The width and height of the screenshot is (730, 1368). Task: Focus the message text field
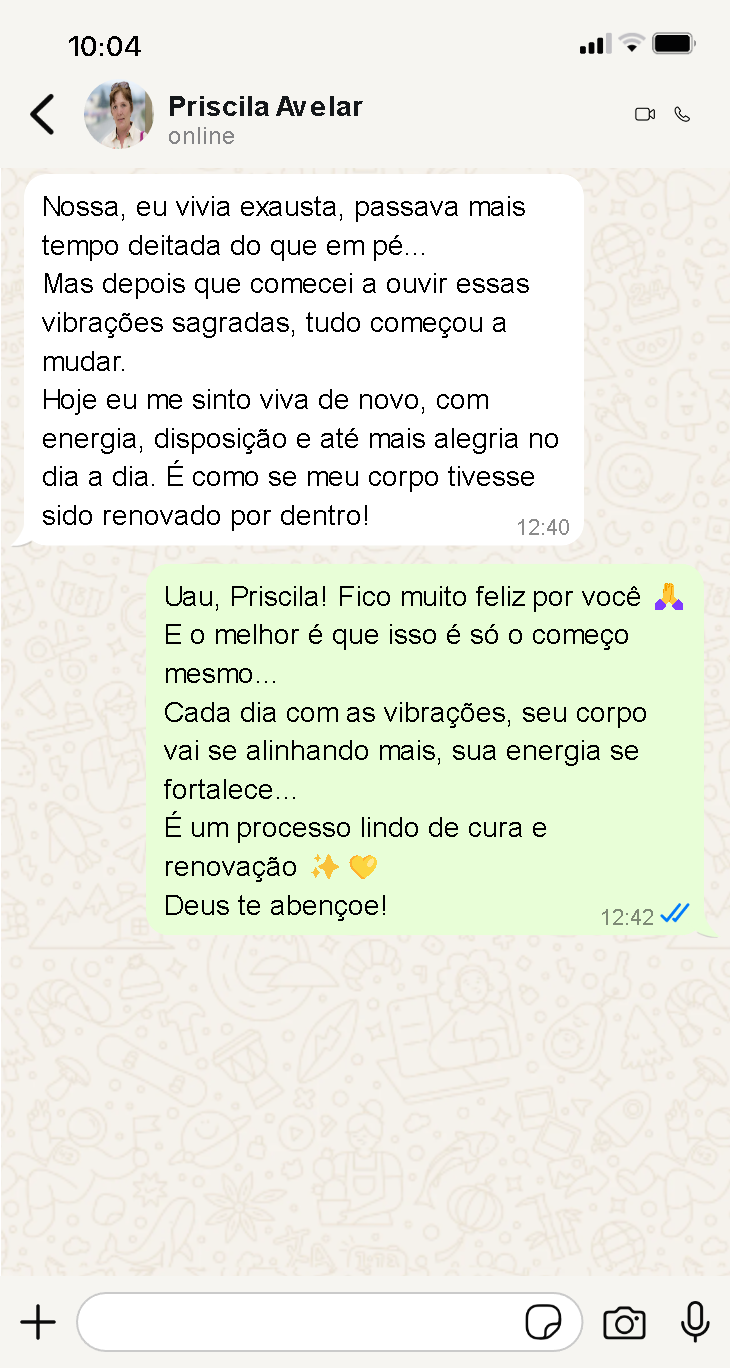click(x=300, y=1322)
